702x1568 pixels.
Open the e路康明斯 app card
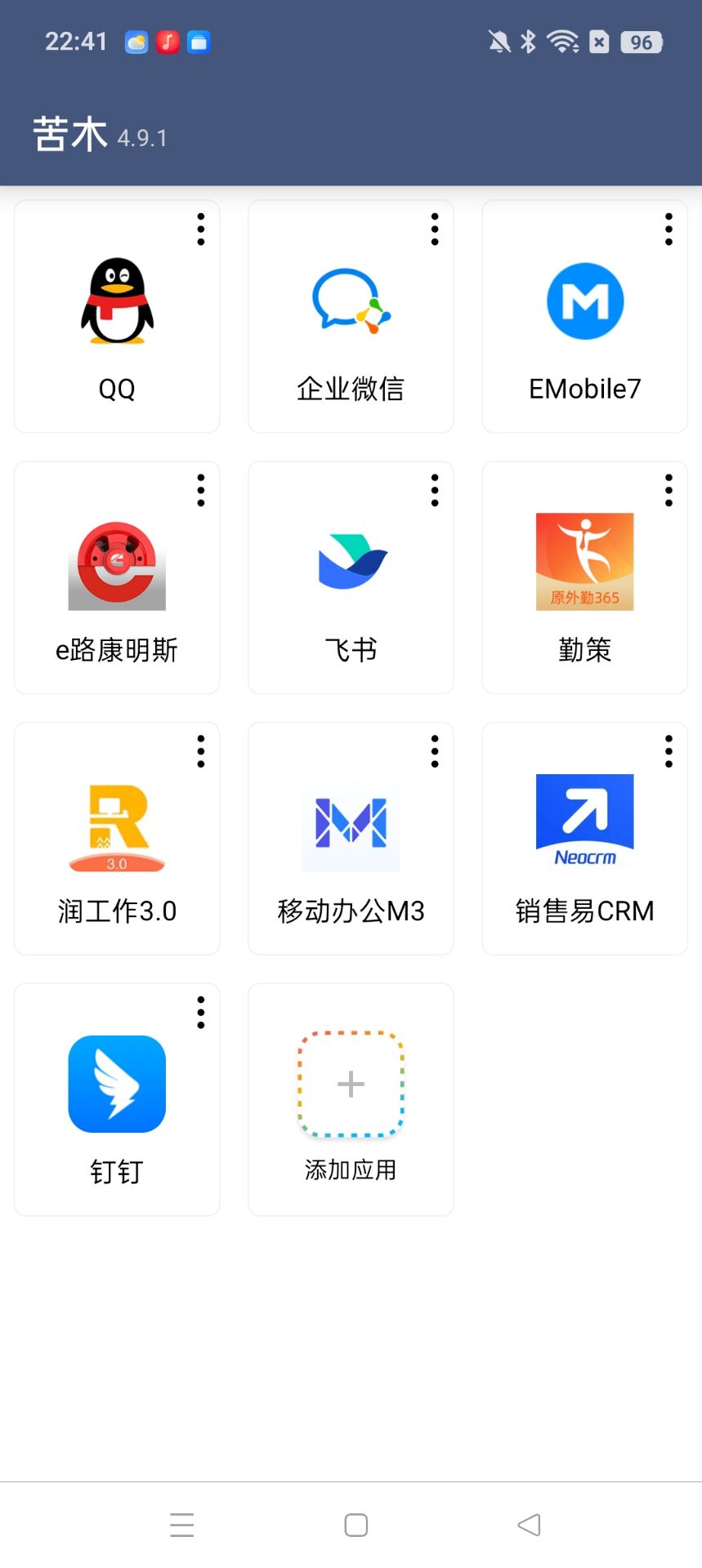click(x=117, y=578)
